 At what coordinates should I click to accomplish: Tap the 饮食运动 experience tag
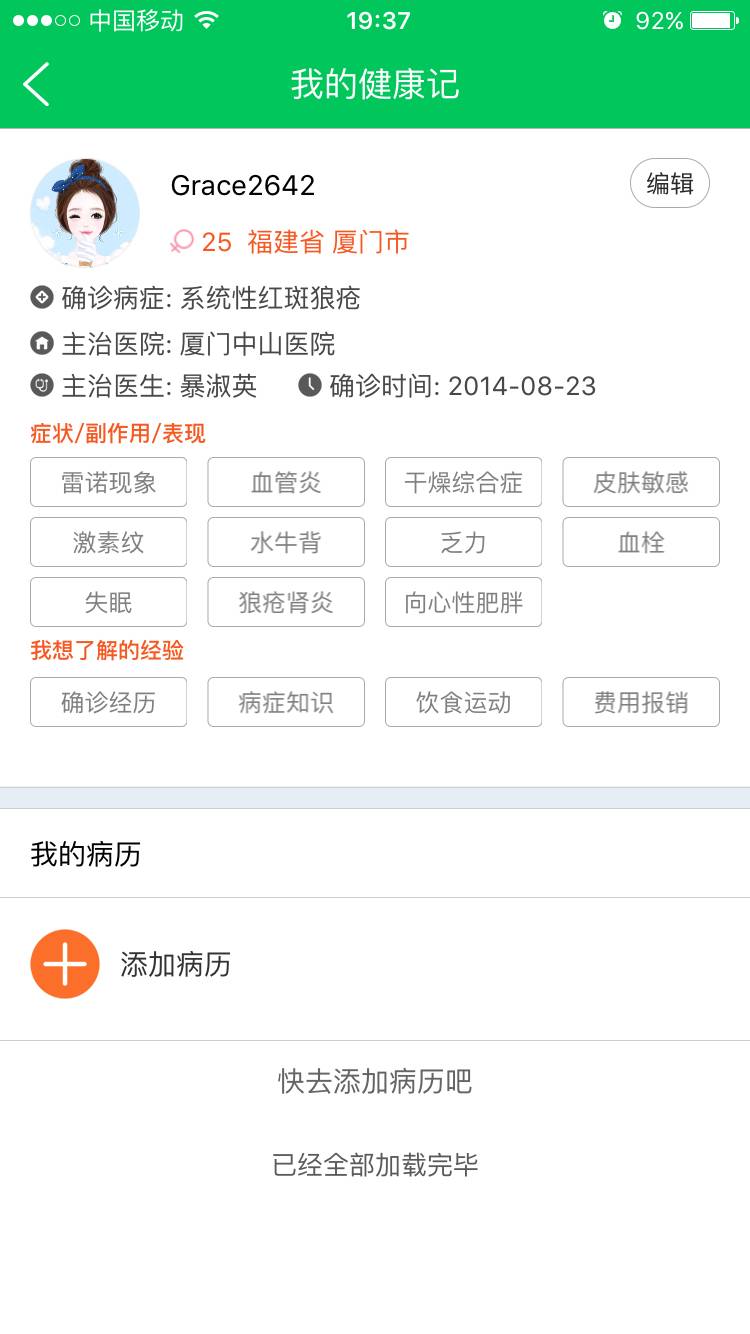463,702
